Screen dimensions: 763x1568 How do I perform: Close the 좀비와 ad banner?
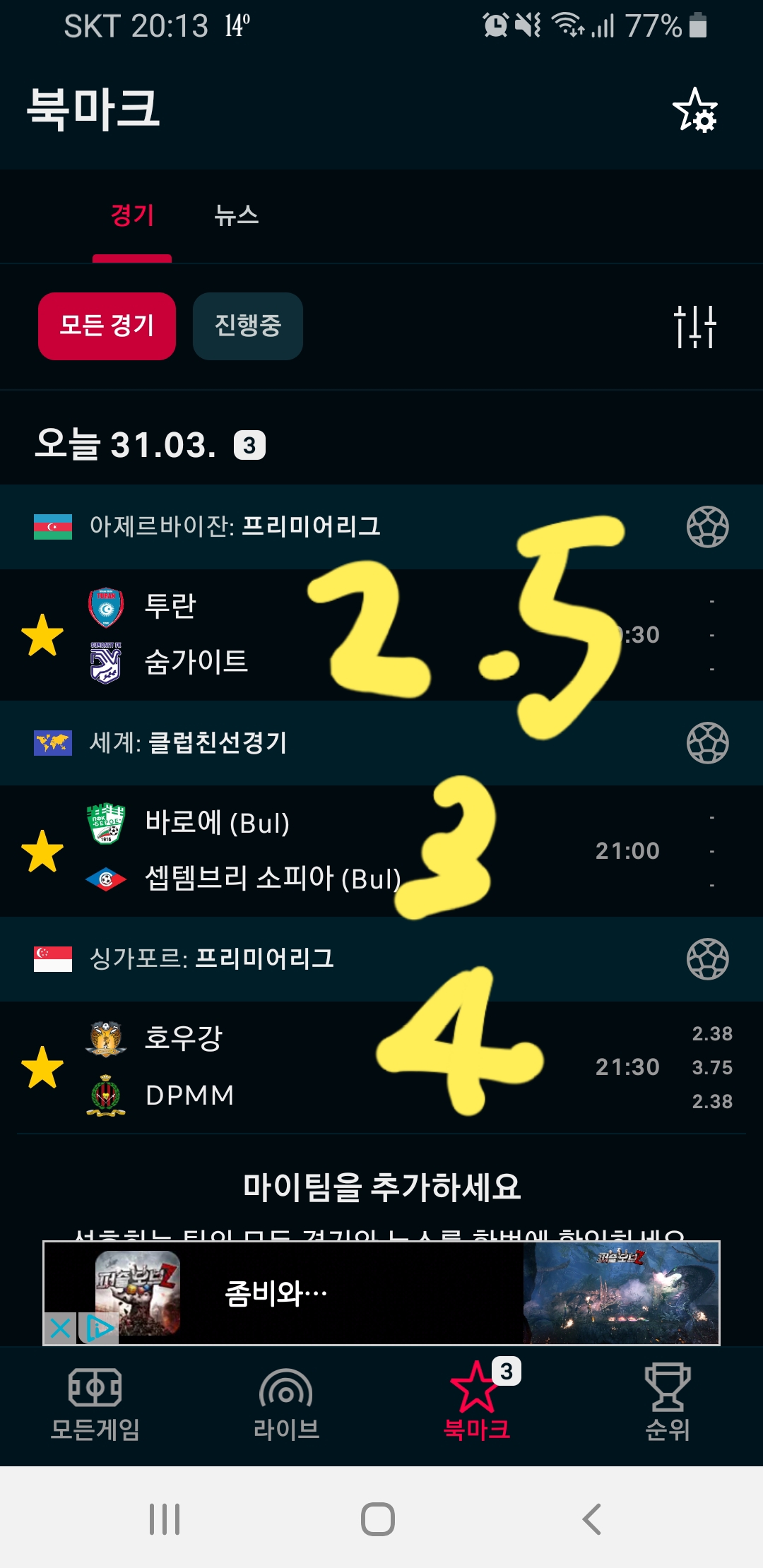[60, 1329]
